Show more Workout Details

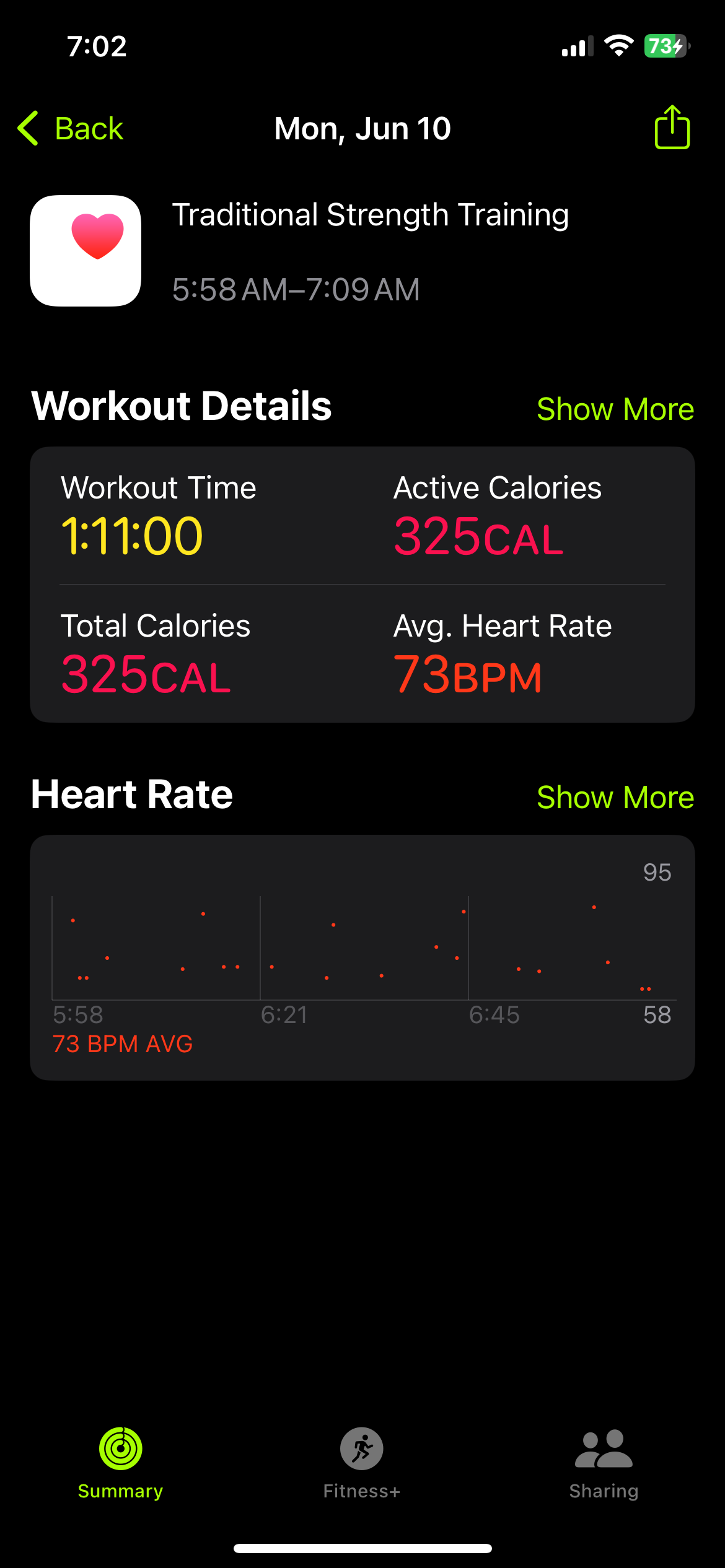(615, 409)
